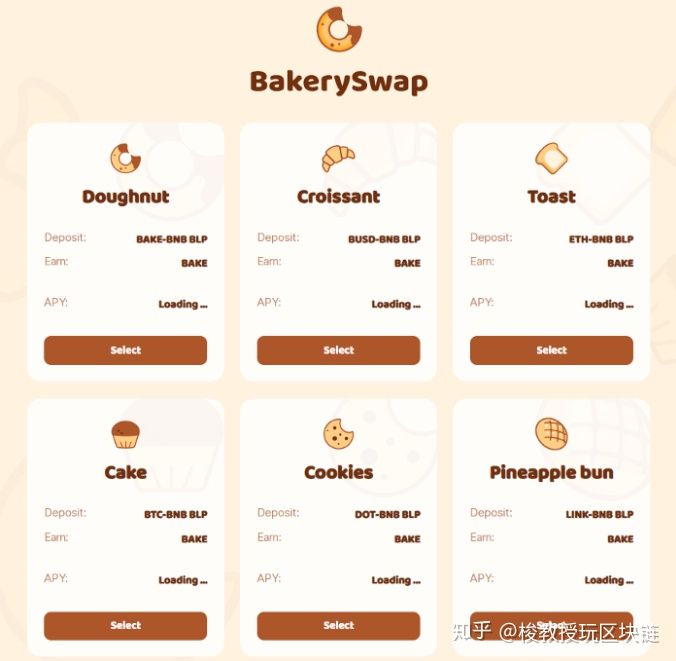Select the Cake BTC-BNB pool

(x=125, y=625)
